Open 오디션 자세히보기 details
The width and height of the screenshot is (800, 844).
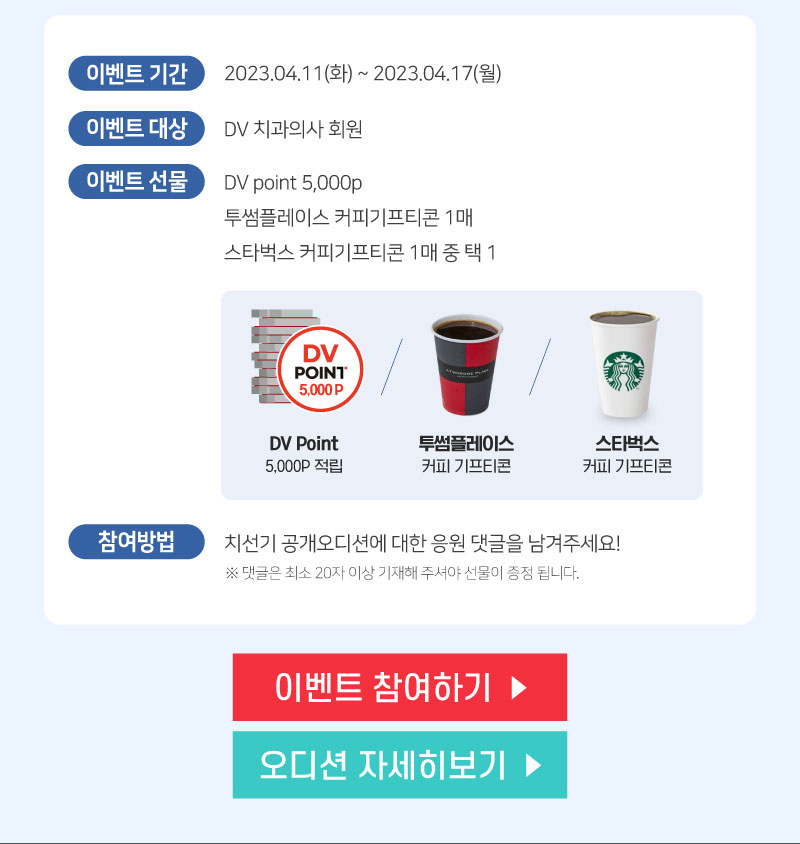pyautogui.click(x=399, y=765)
